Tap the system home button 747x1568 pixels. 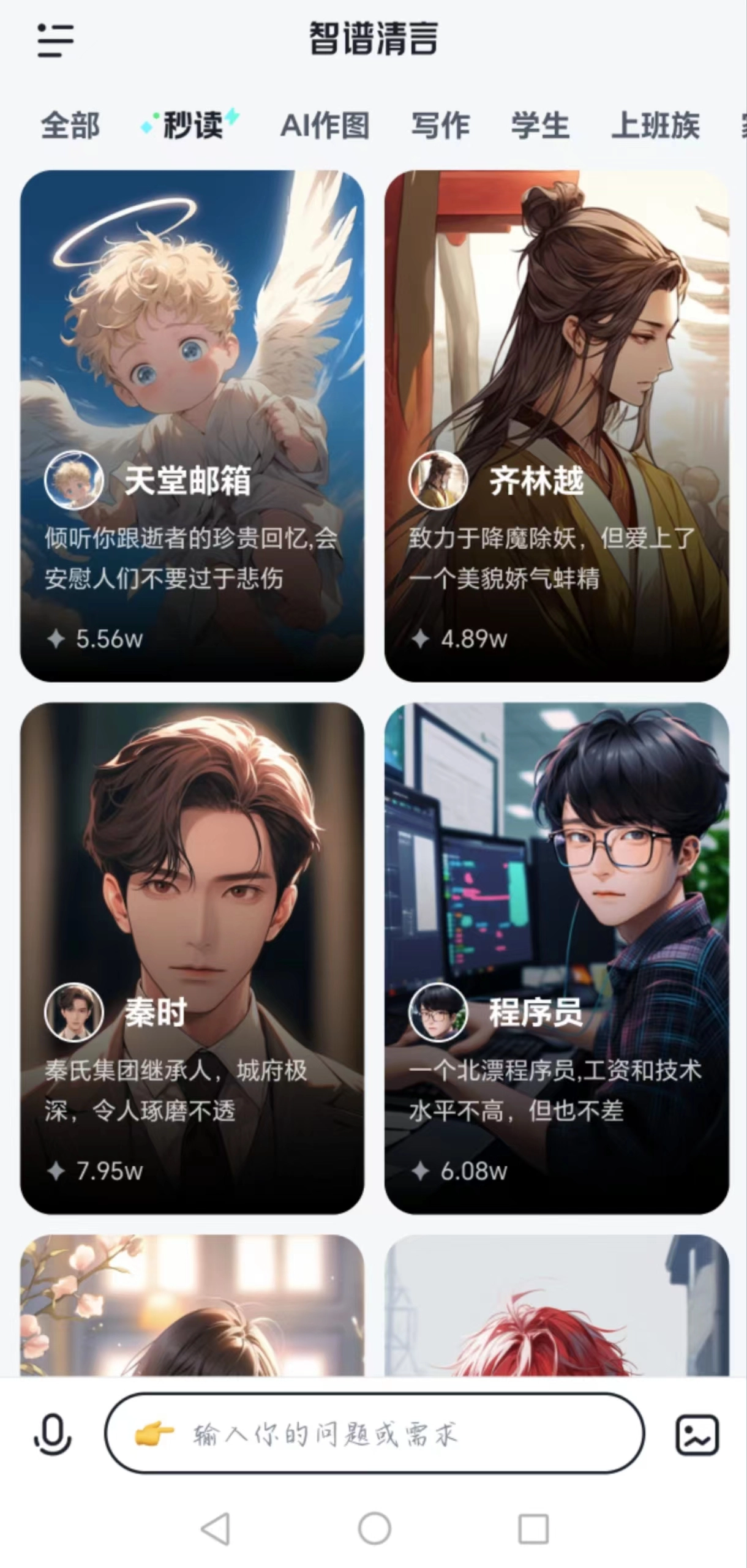tap(374, 1529)
